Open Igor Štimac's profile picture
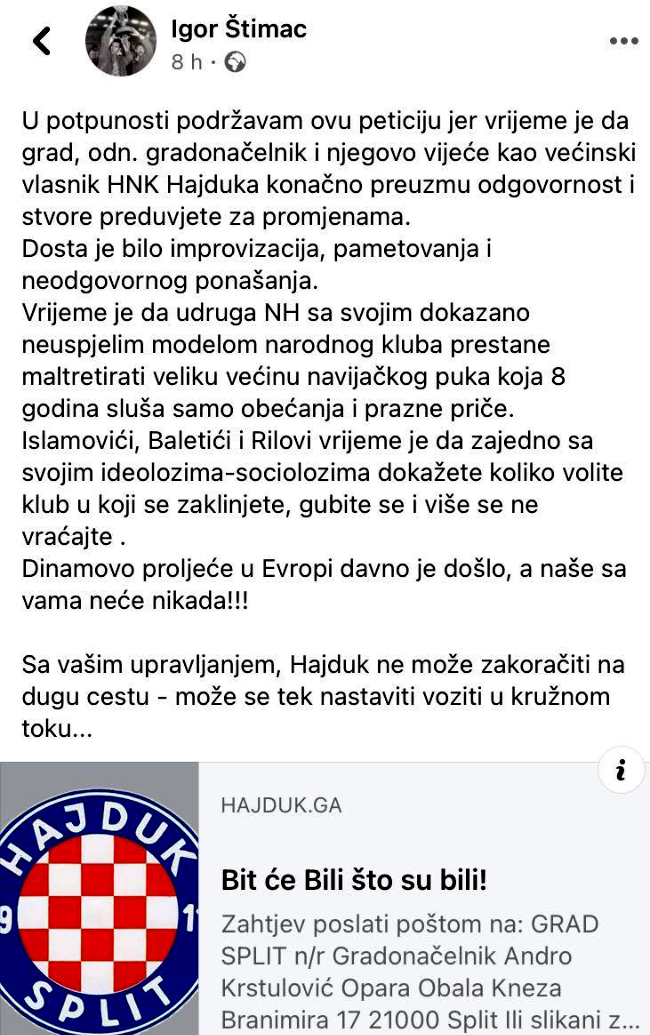This screenshot has height=1035, width=650. (121, 41)
